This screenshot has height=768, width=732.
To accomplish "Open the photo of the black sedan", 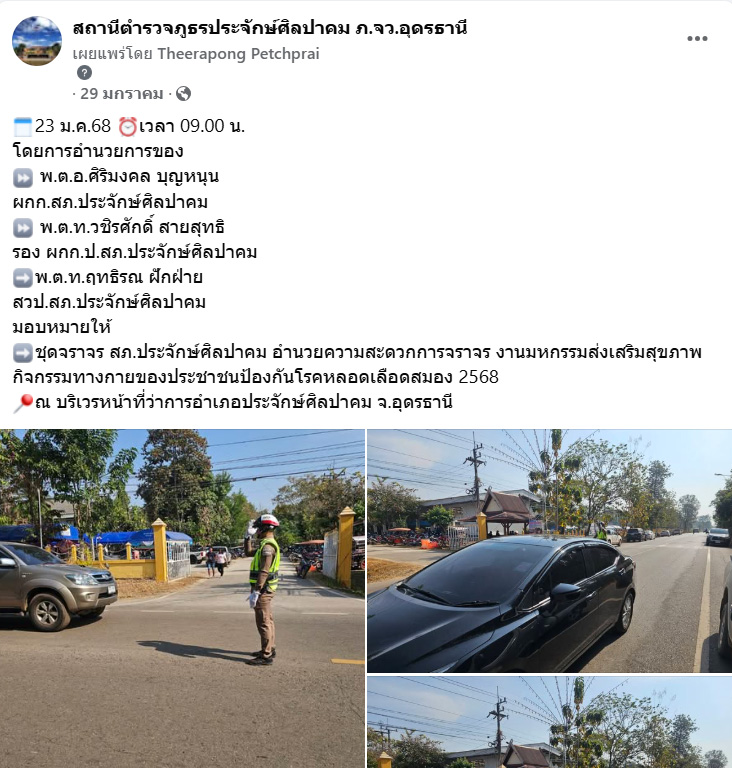I will [549, 551].
